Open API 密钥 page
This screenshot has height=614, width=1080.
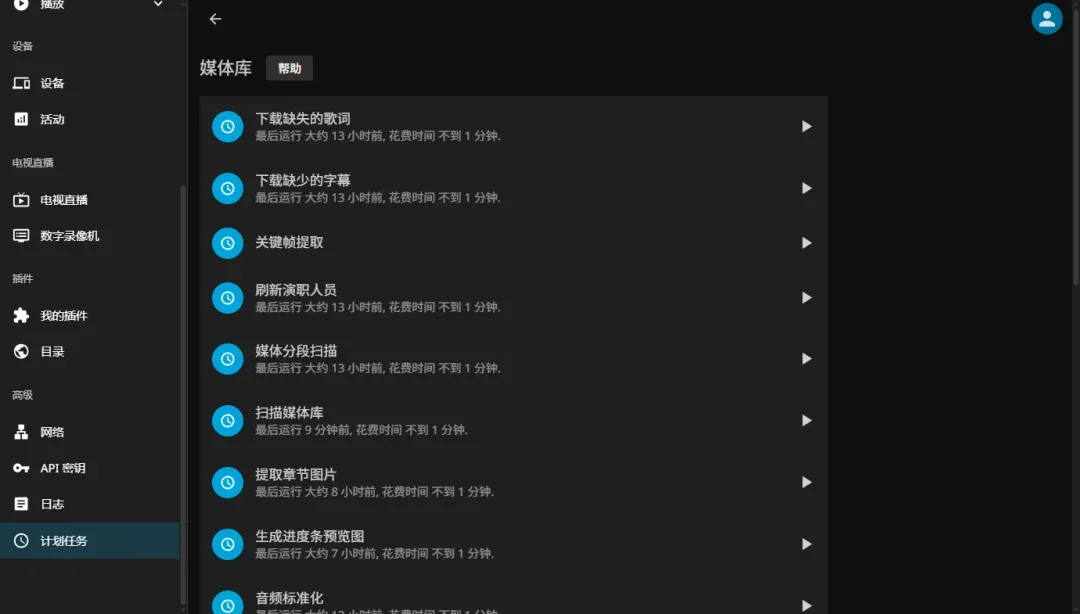coord(62,468)
